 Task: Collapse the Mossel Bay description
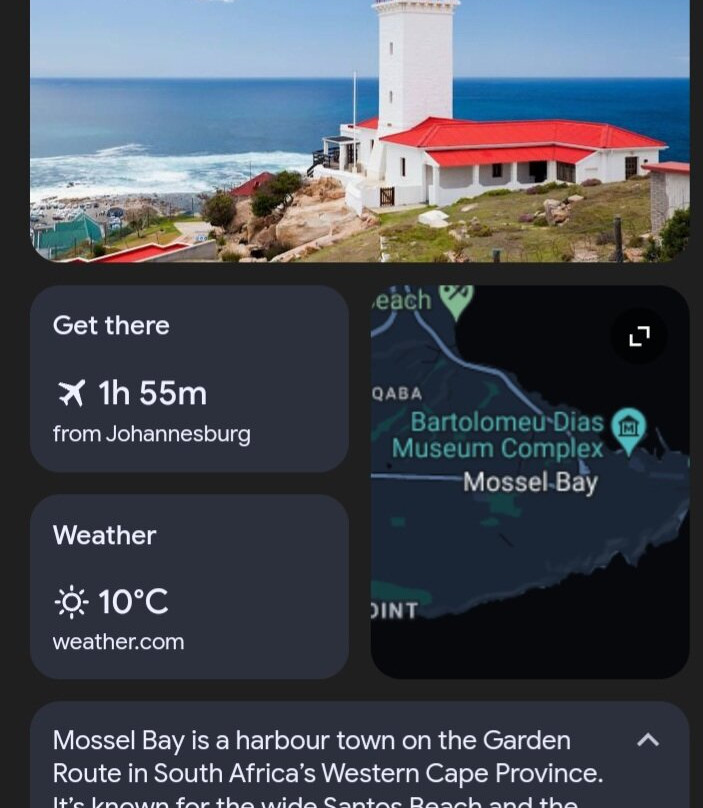[648, 740]
